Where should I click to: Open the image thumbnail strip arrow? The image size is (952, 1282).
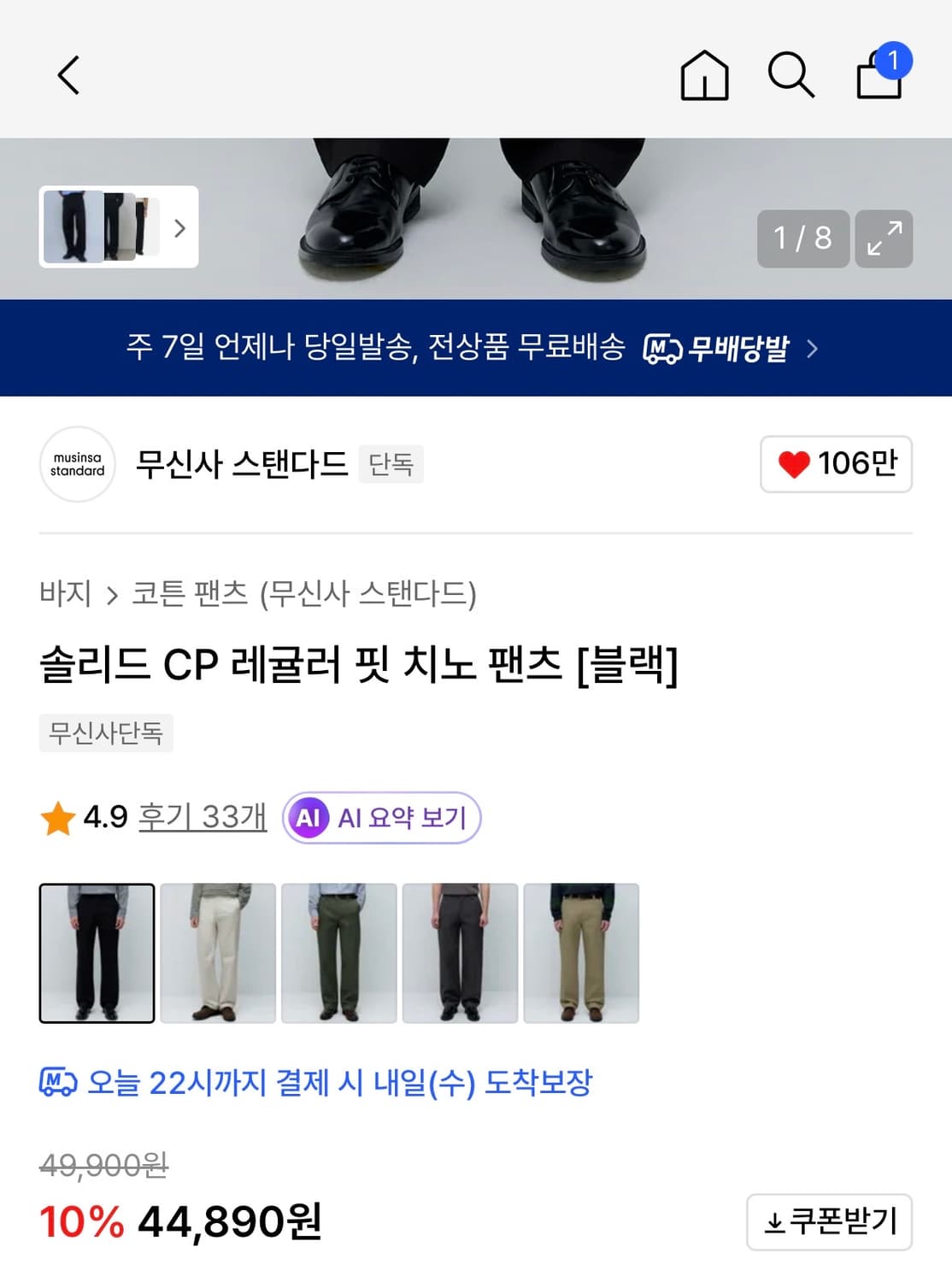point(179,229)
